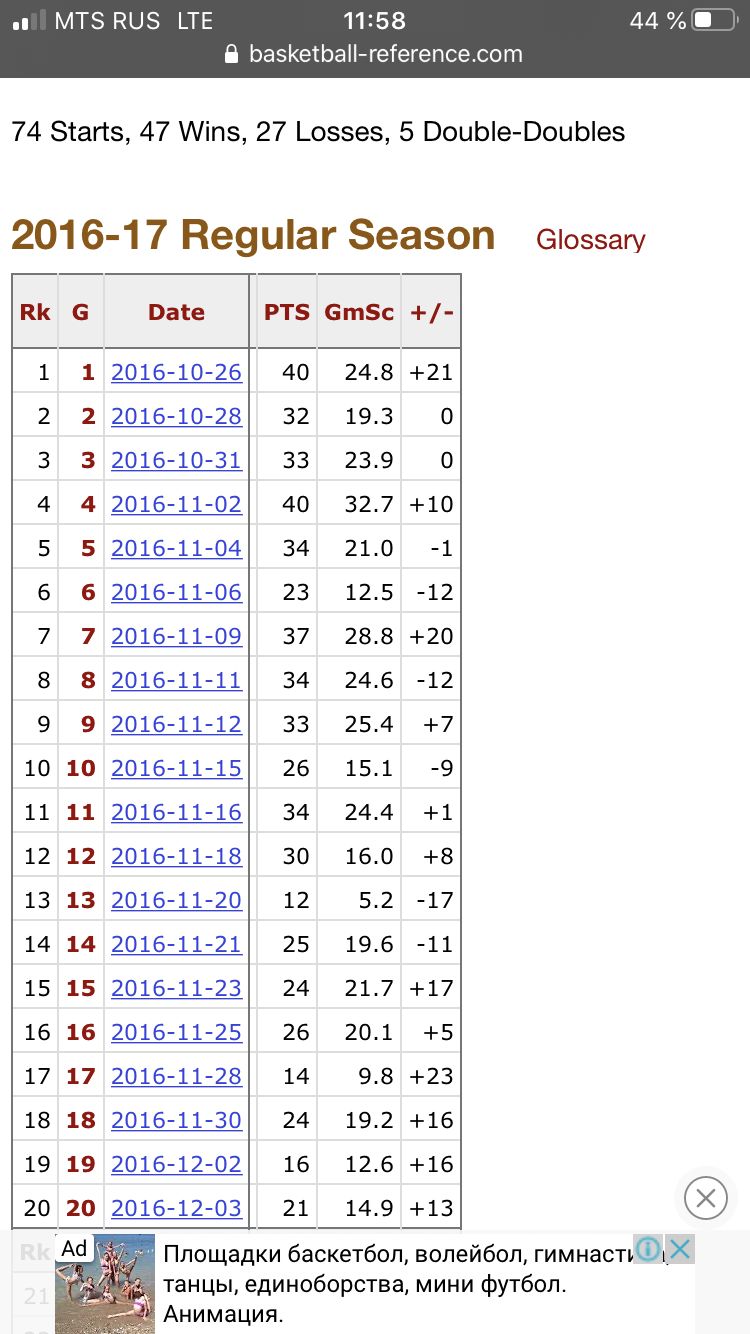Sort table by +/- column header
The width and height of the screenshot is (750, 1334).
[x=432, y=312]
